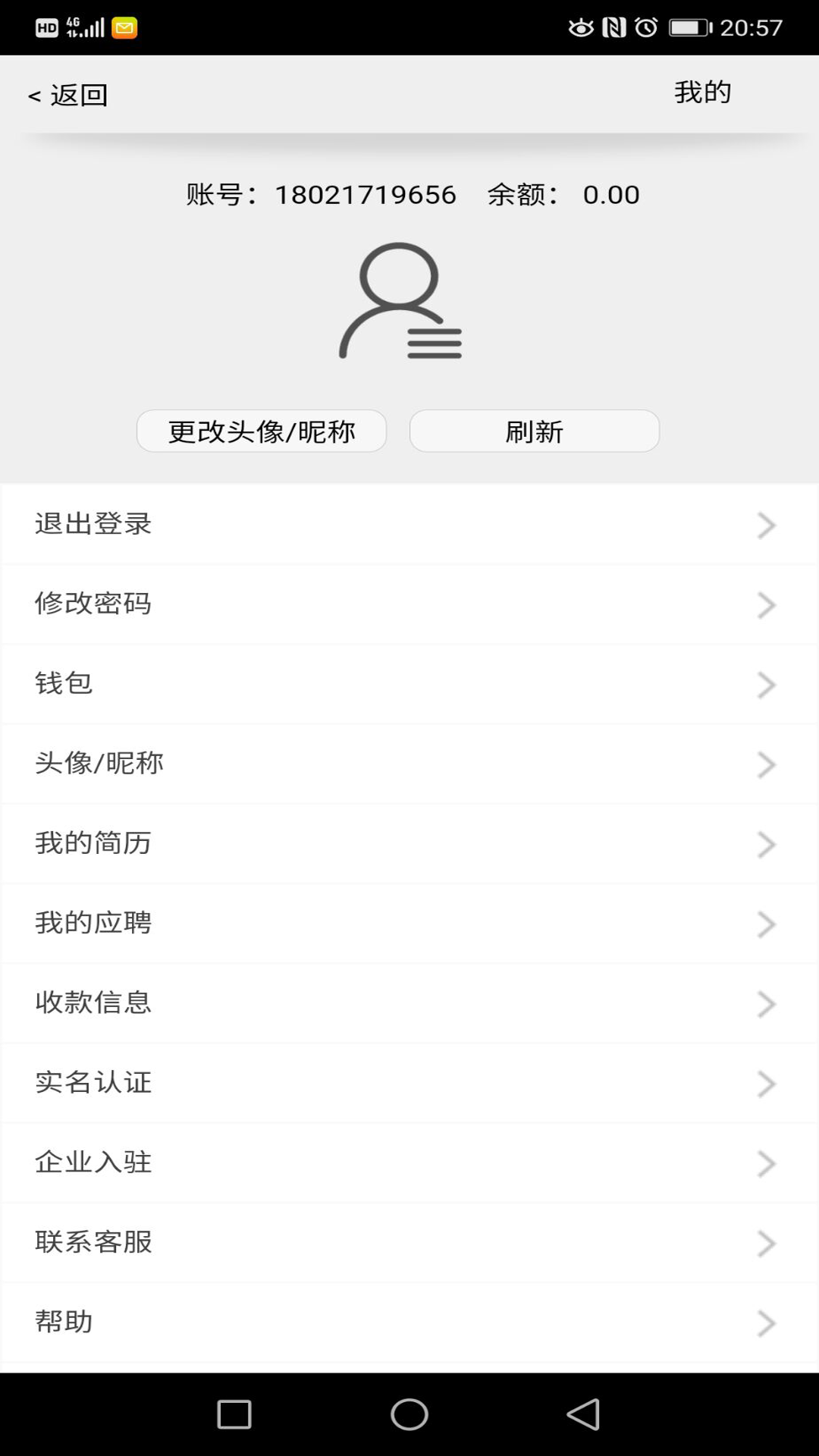Open 企业入驻 enterprise registration
This screenshot has width=819, height=1456.
(x=409, y=1163)
